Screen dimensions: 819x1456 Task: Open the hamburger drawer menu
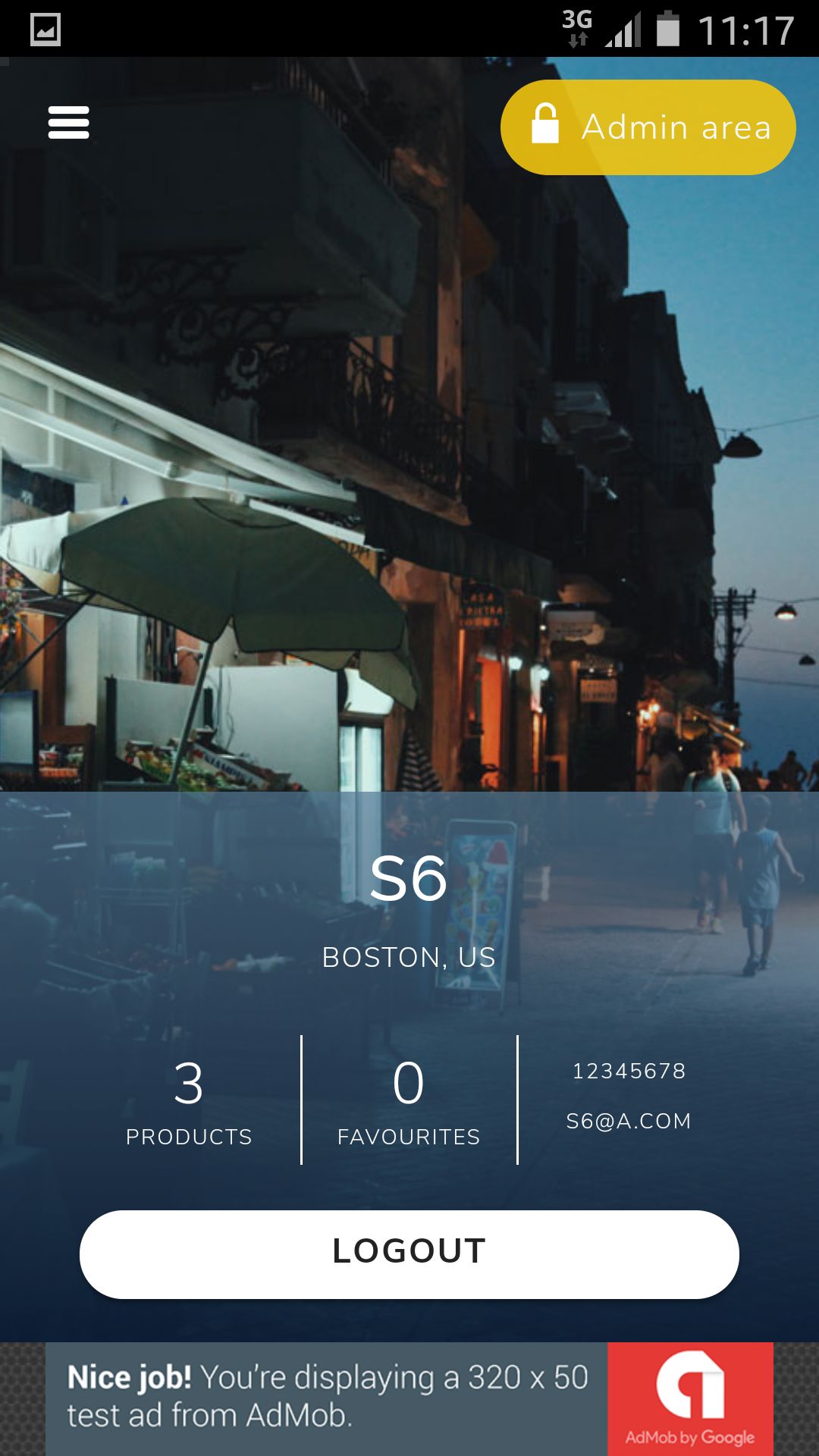(x=68, y=123)
